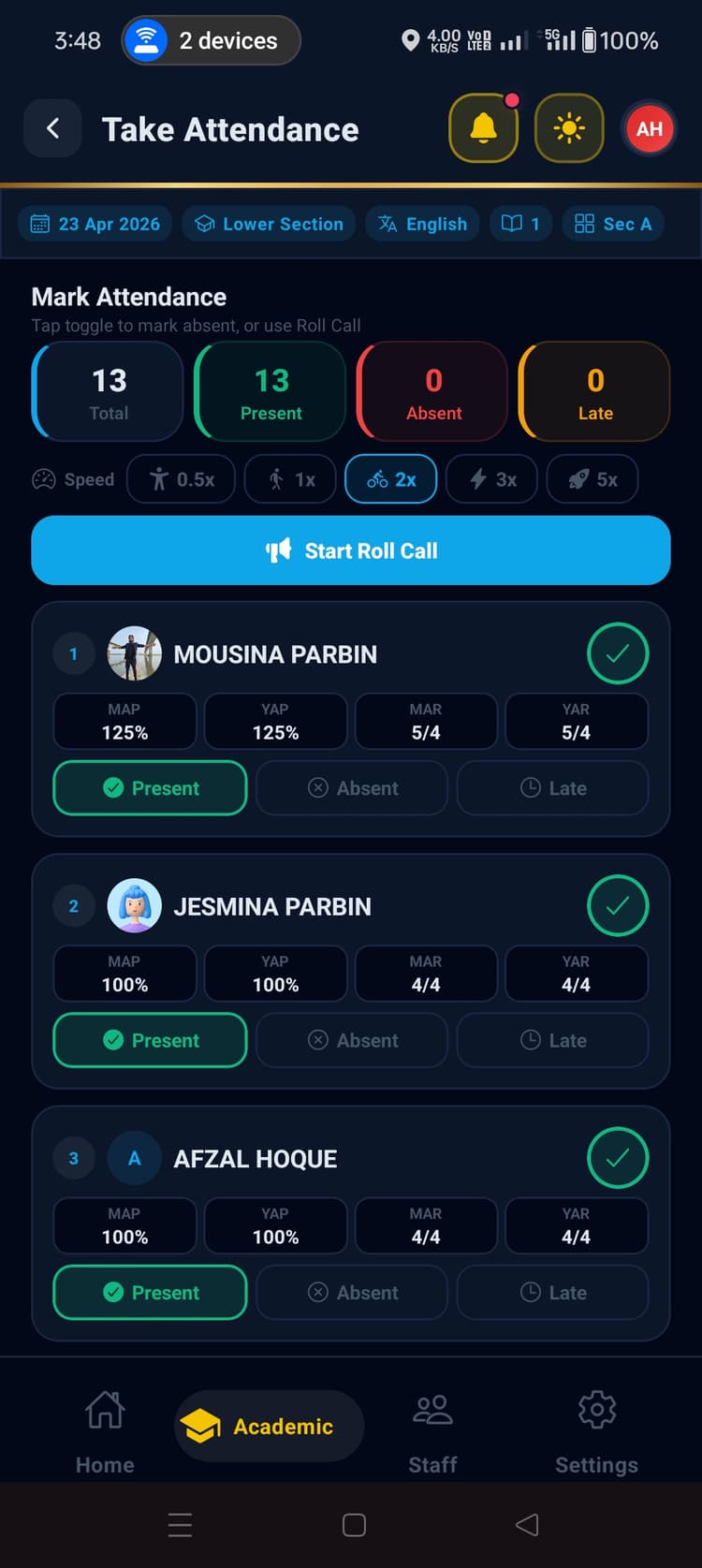
Task: Mark Mousina Parbin as Absent
Action: [x=352, y=788]
